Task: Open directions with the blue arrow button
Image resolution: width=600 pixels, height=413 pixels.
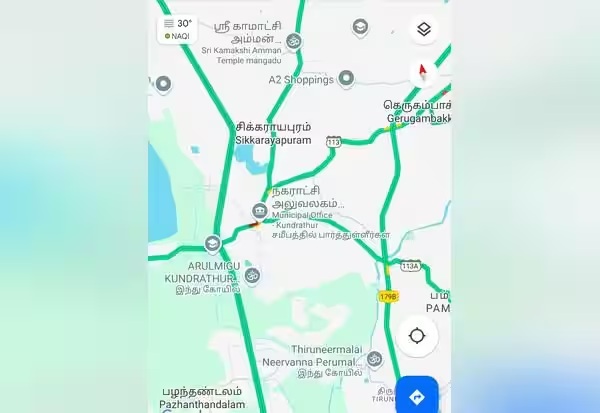Action: click(417, 396)
